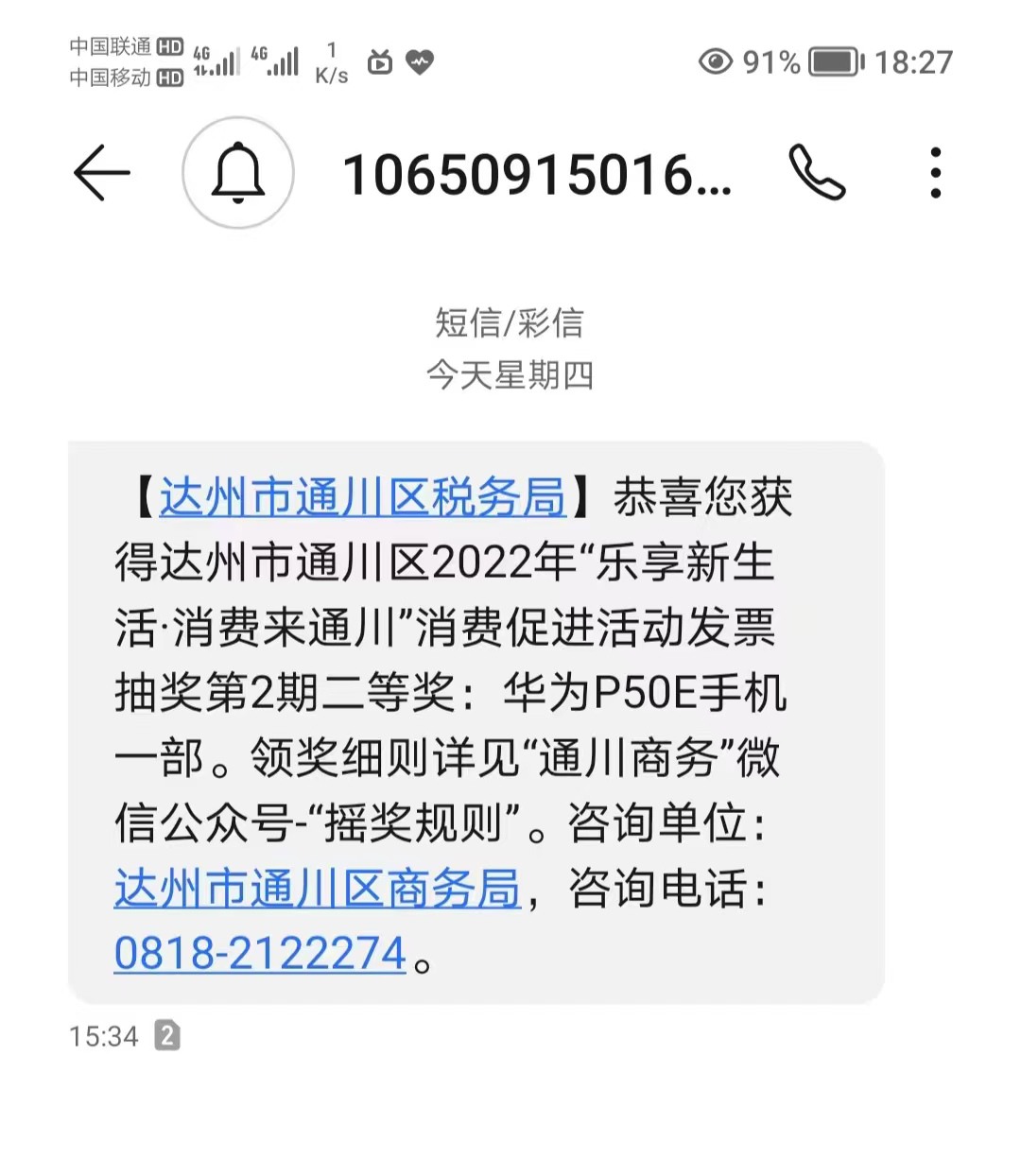
Task: Dial the linked number 0818-2122274
Action: tap(260, 952)
